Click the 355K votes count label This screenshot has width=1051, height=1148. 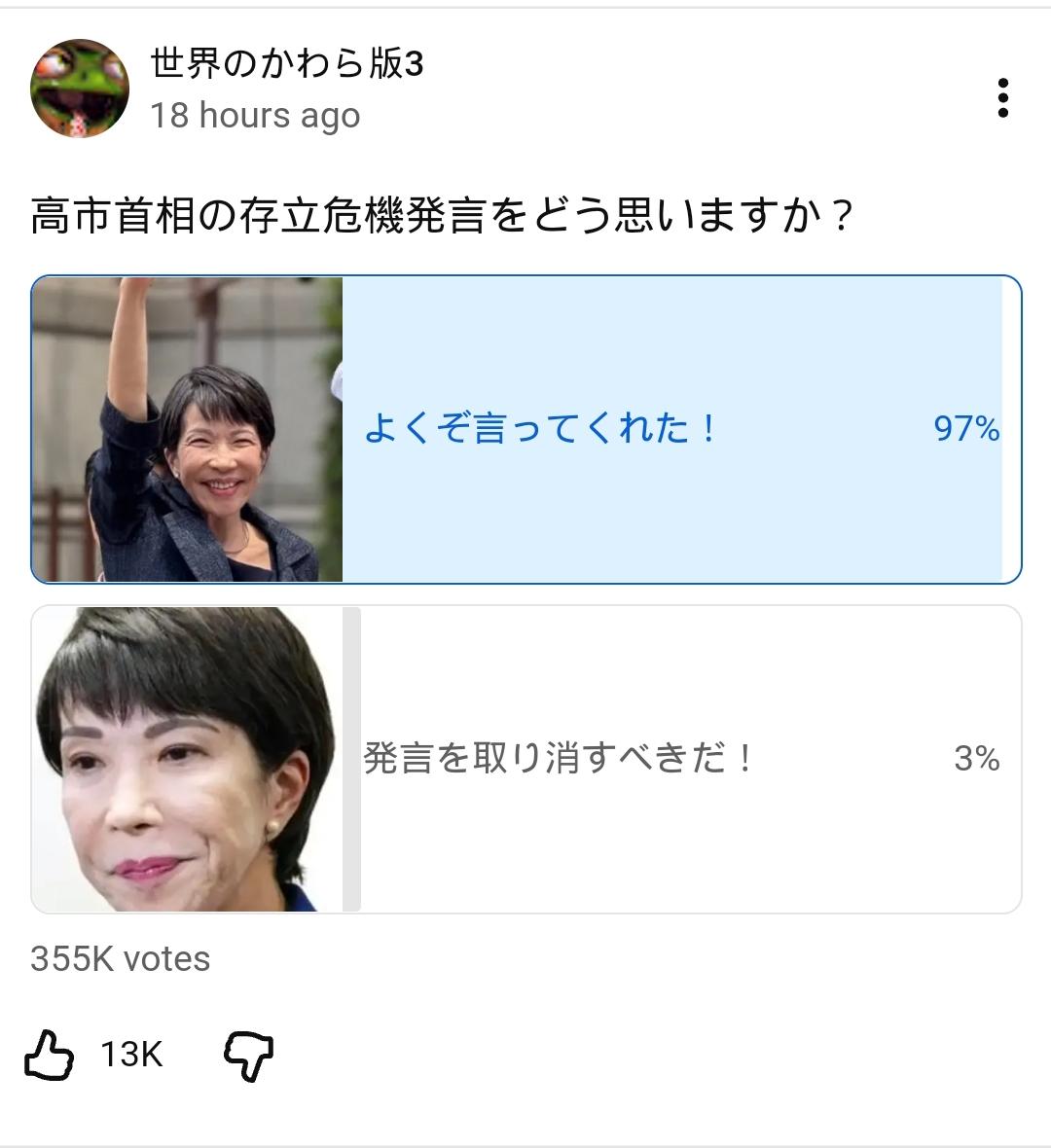119,958
